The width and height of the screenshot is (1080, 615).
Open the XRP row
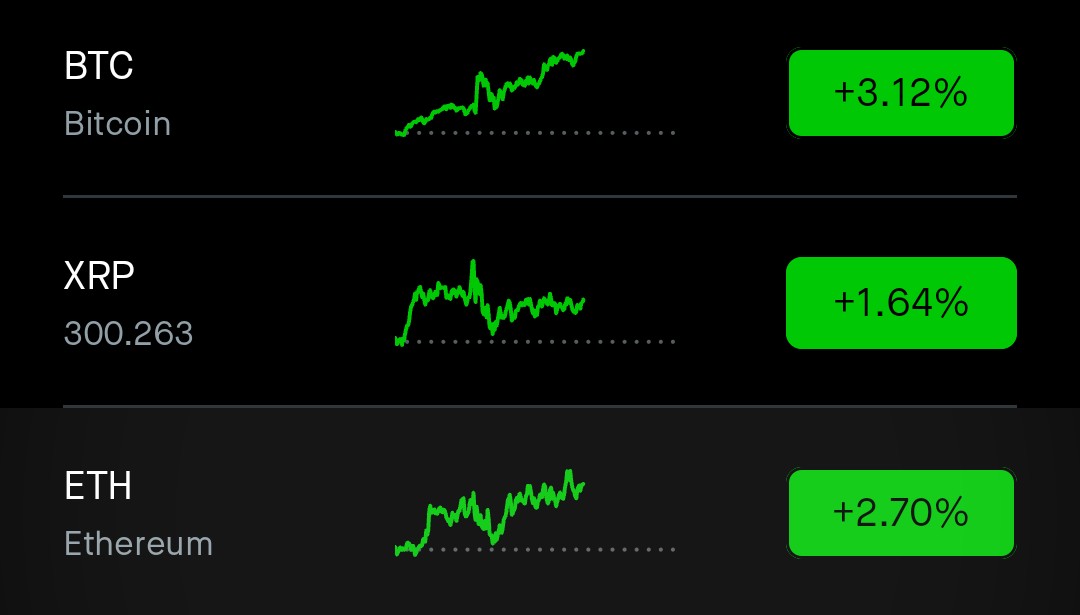pos(128,303)
